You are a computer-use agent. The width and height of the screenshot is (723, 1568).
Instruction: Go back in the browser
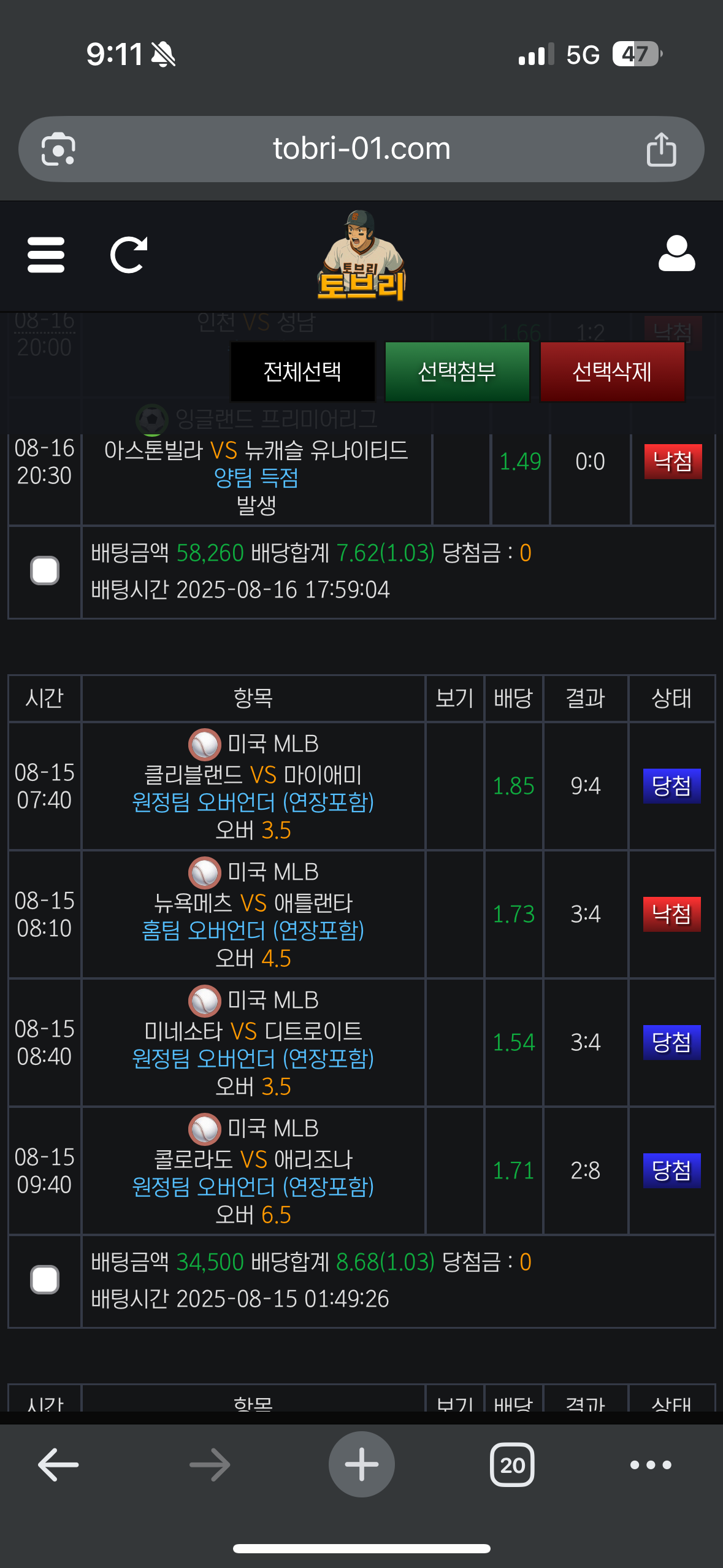tap(58, 1465)
